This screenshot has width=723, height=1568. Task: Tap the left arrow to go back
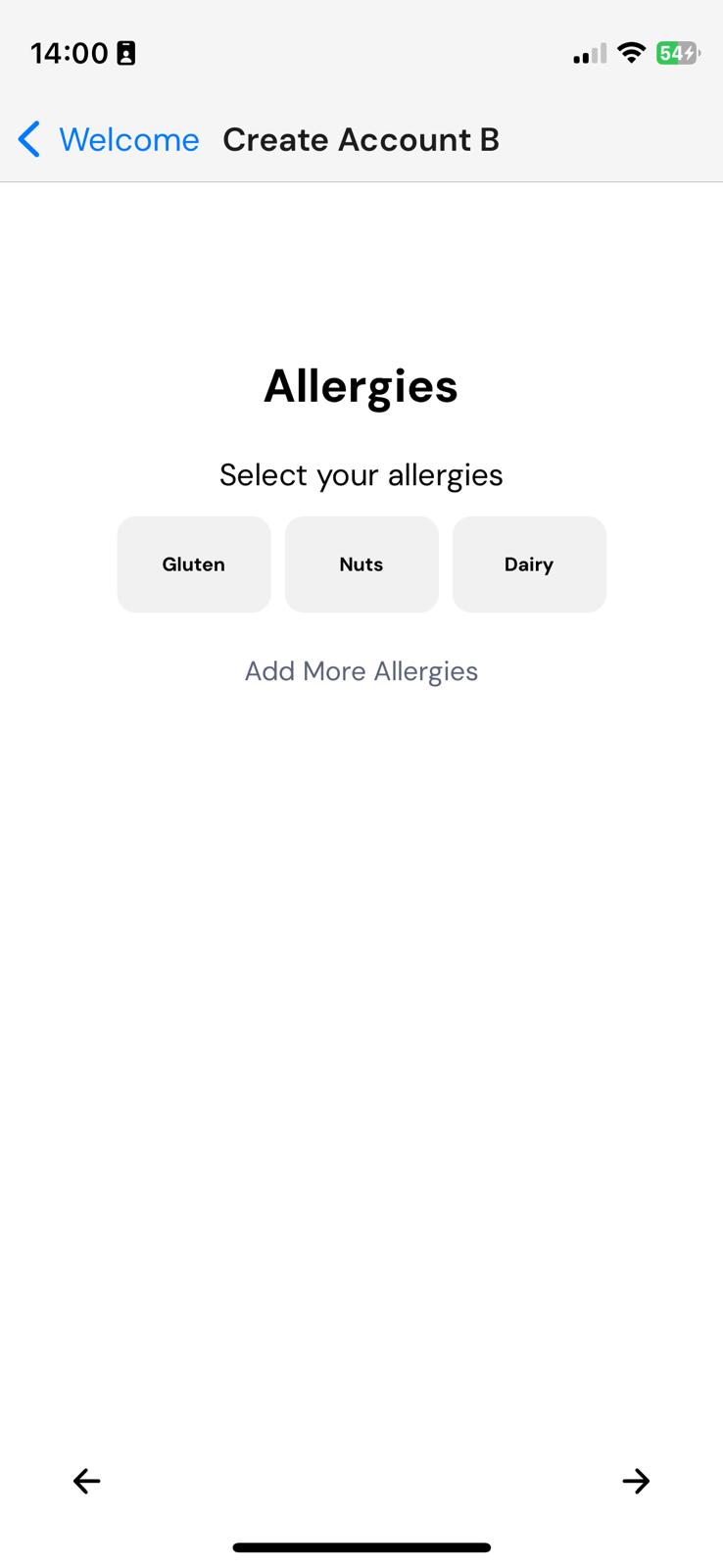(x=87, y=1481)
